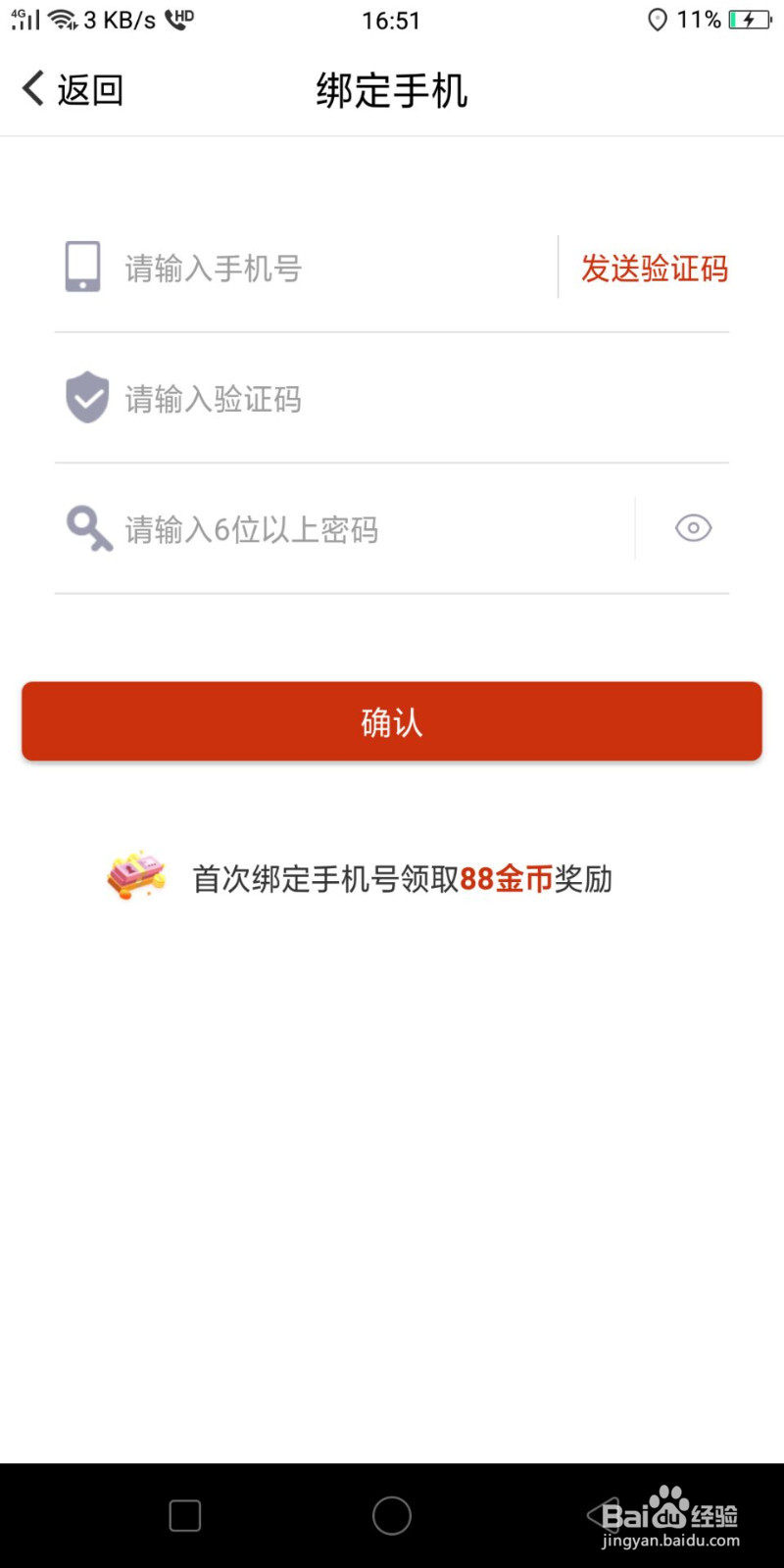784x1568 pixels.
Task: Select the key icon next to the password field
Action: [86, 528]
